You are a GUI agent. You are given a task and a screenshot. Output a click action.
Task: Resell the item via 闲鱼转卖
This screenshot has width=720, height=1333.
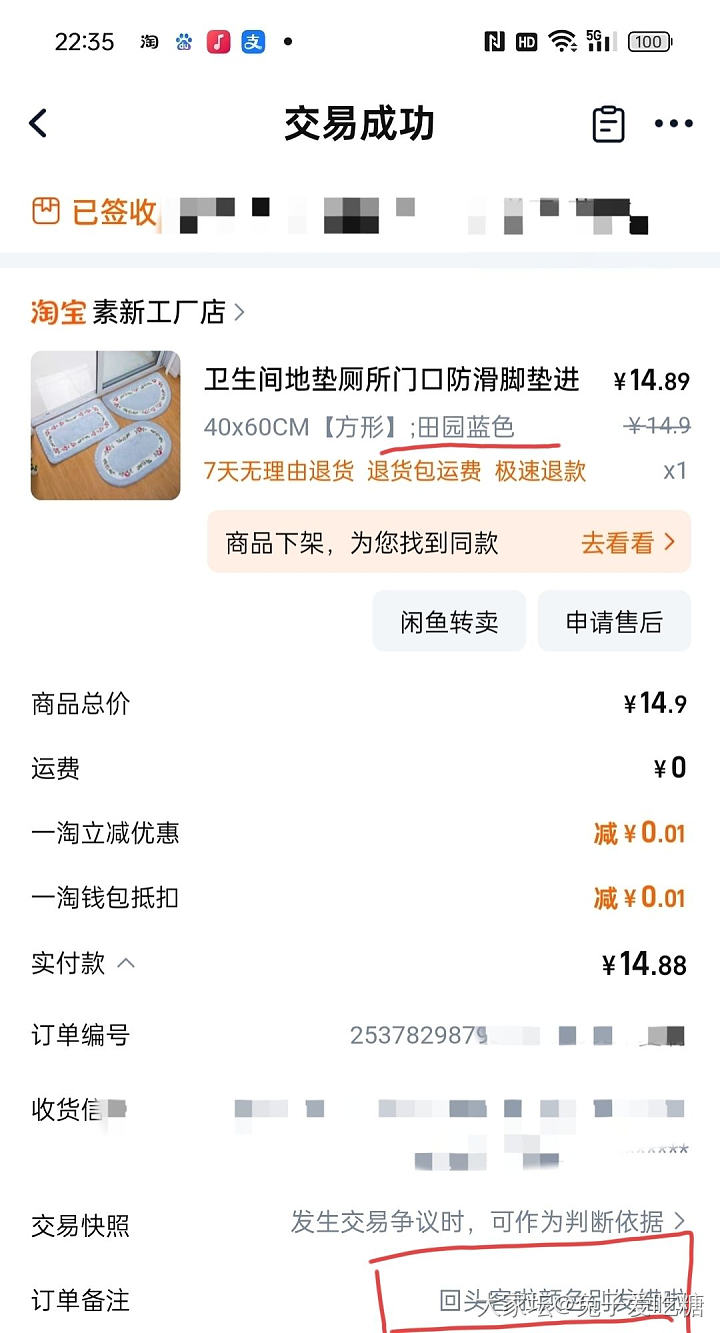point(450,622)
